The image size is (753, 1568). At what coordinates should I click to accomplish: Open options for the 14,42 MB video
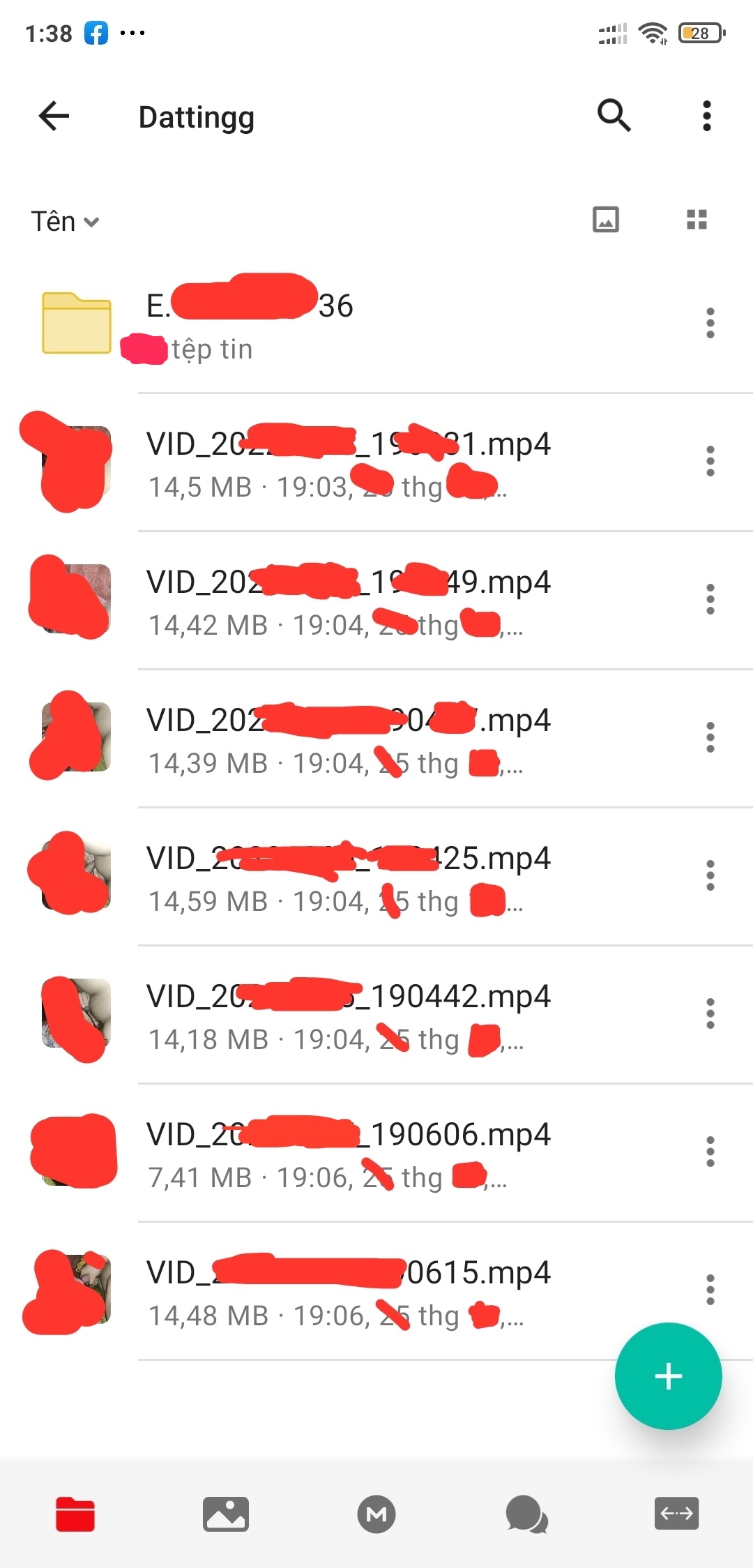(x=710, y=599)
